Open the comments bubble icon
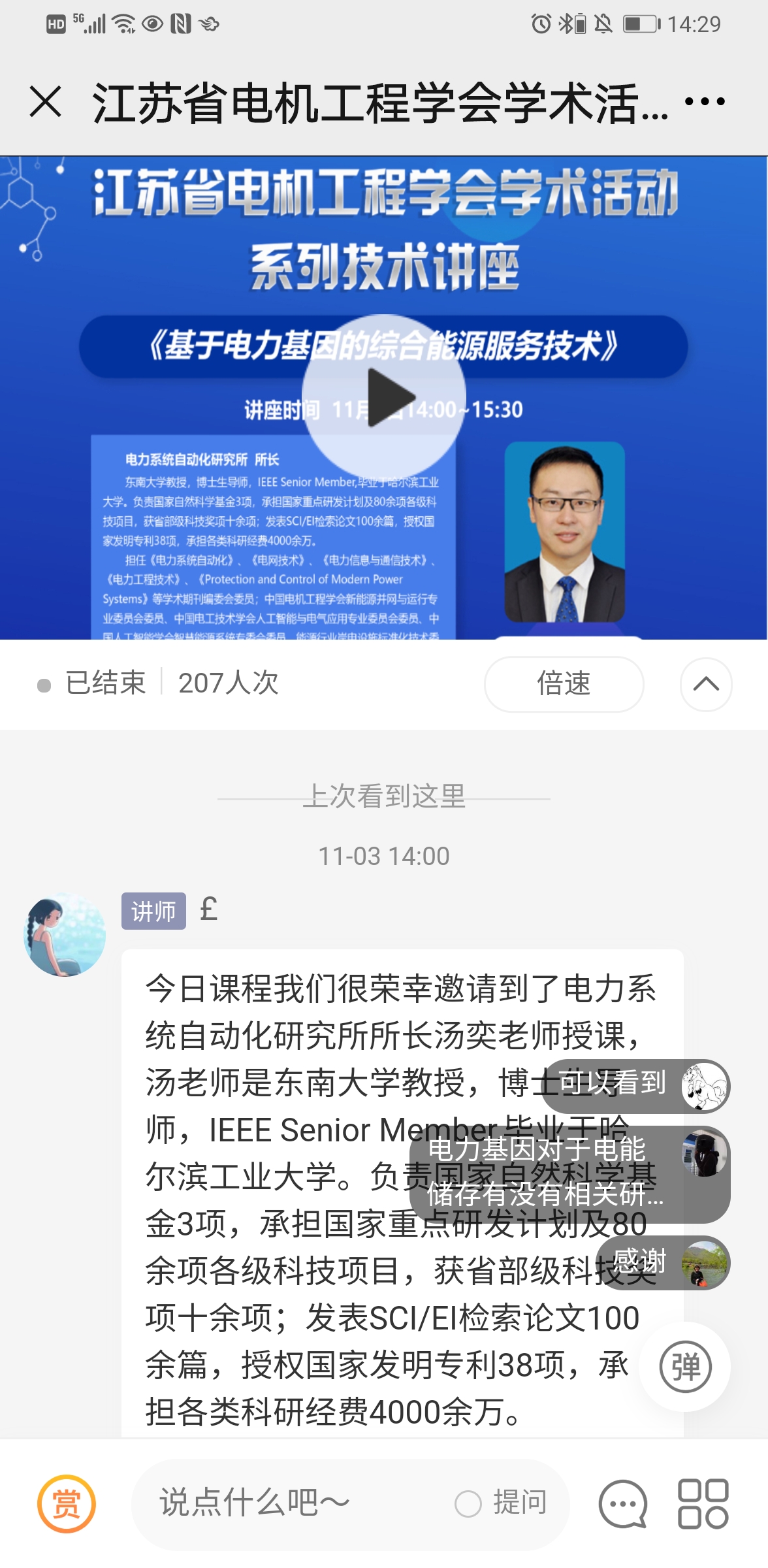 623,1503
